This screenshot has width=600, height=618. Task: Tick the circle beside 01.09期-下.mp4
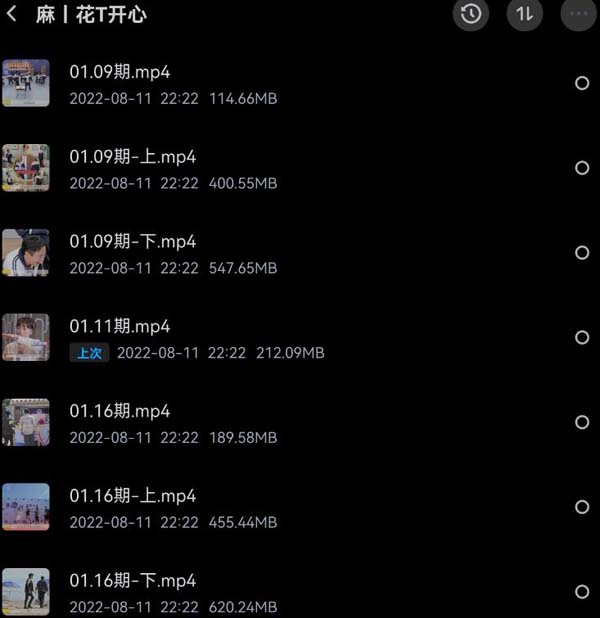(582, 253)
